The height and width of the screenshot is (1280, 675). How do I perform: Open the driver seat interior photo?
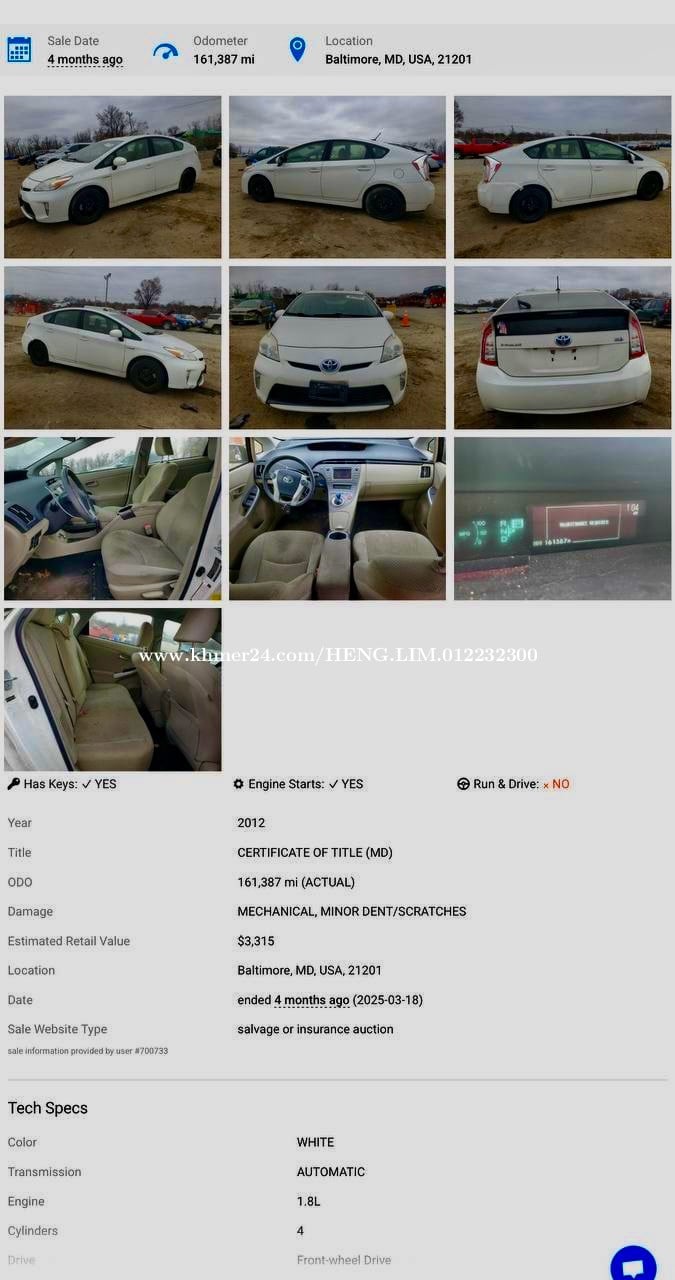(112, 518)
